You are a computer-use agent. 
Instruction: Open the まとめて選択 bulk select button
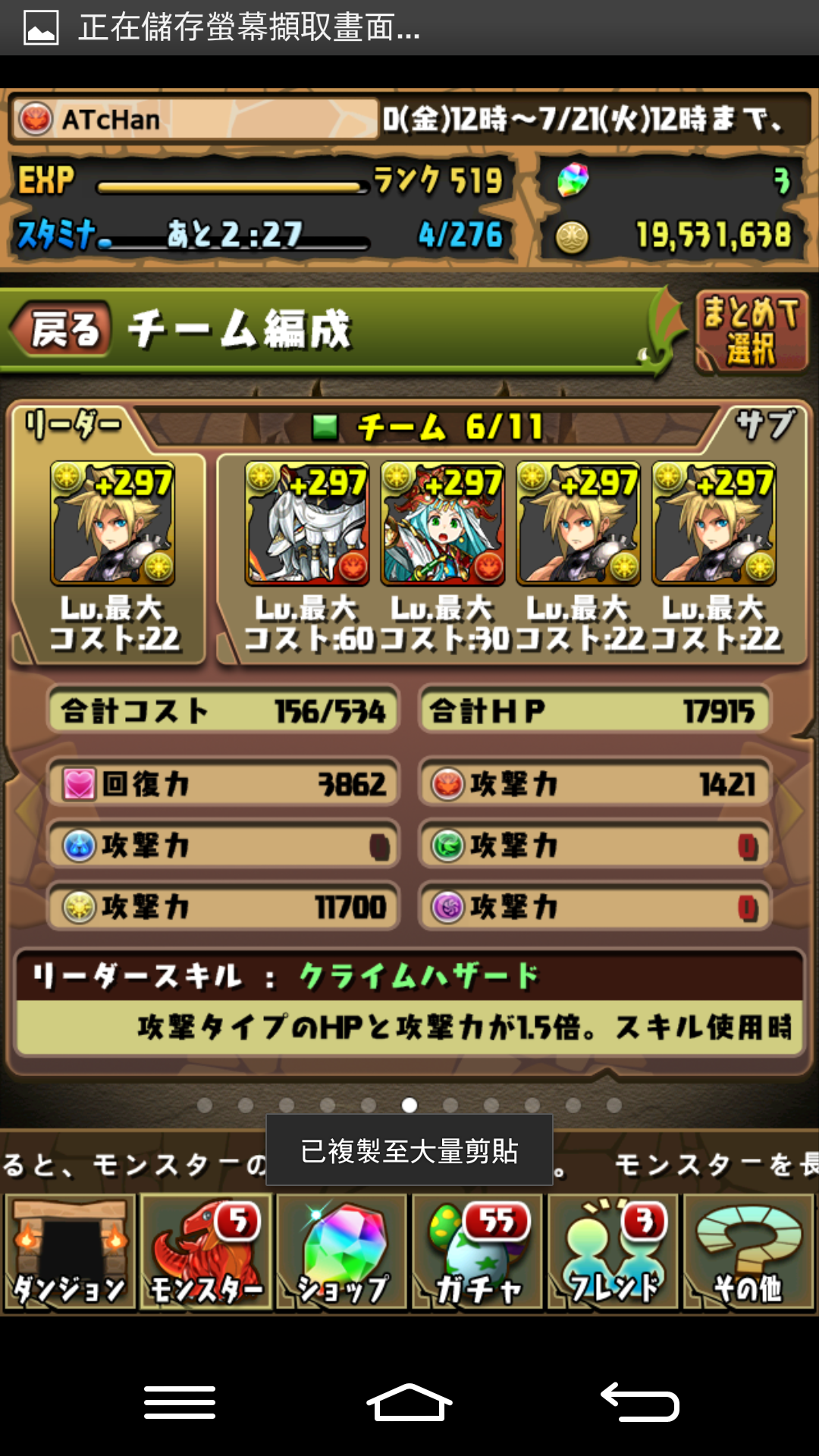751,332
